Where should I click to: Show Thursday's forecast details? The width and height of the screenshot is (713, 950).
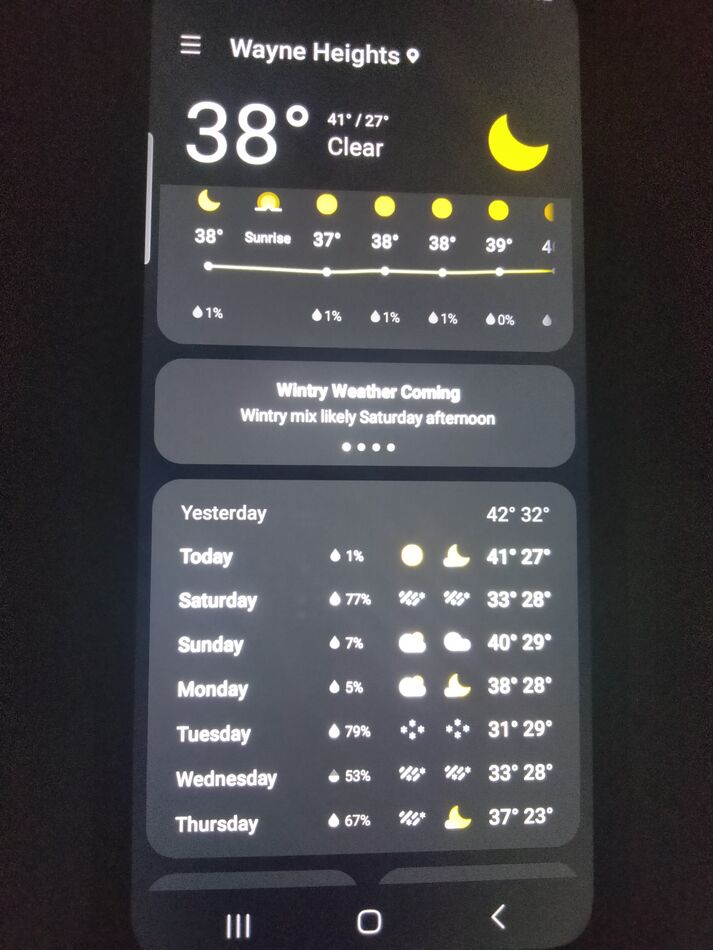(364, 821)
